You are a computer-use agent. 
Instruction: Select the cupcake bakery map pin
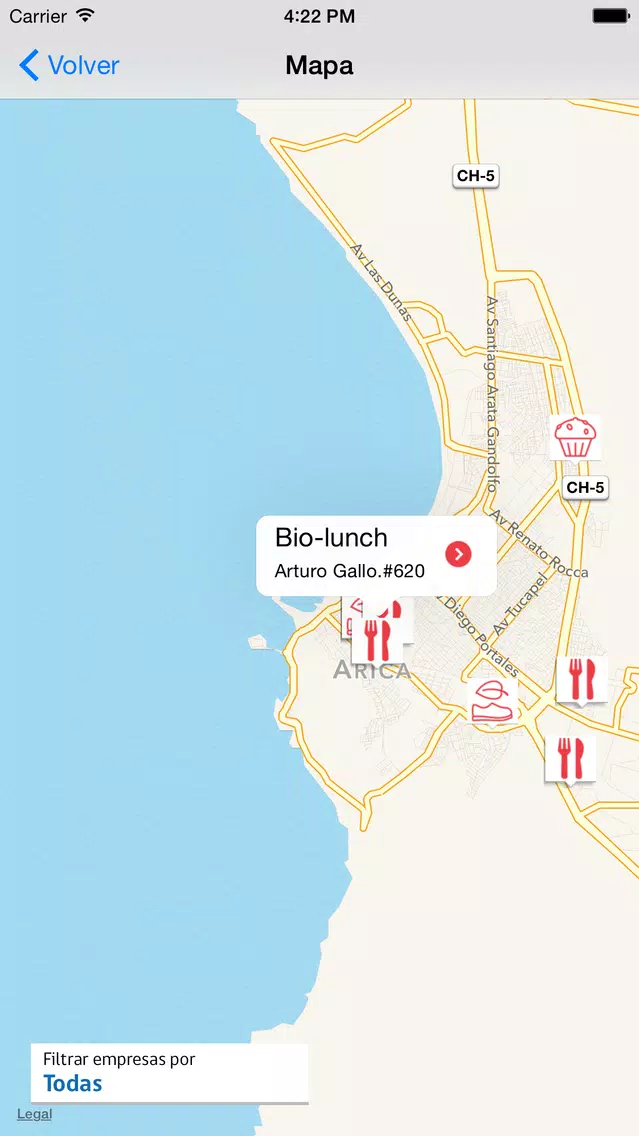pyautogui.click(x=575, y=438)
